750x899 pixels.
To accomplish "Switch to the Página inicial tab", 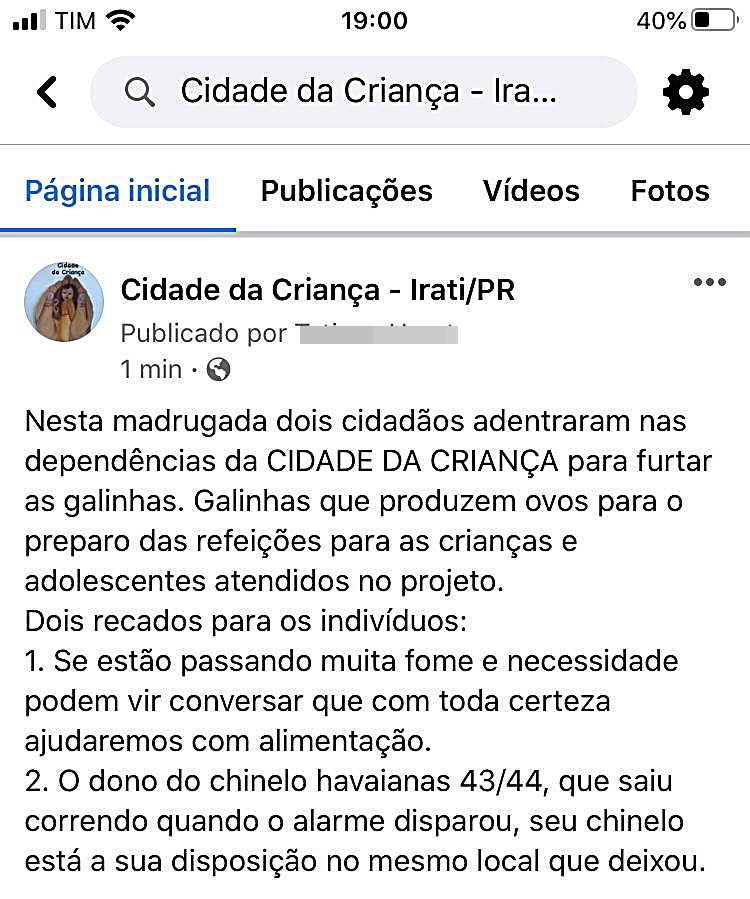I will (x=118, y=191).
